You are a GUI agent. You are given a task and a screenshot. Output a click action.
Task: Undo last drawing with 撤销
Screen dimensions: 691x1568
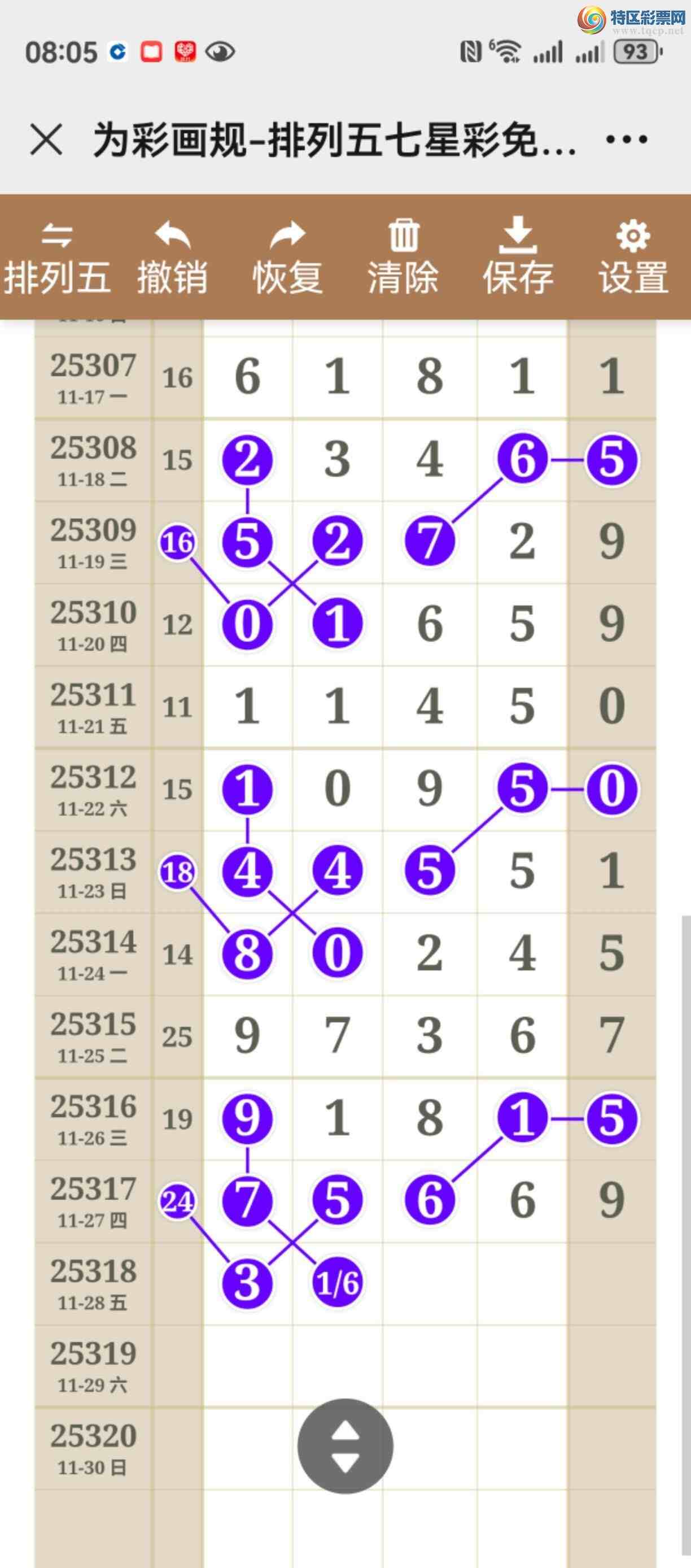[172, 258]
